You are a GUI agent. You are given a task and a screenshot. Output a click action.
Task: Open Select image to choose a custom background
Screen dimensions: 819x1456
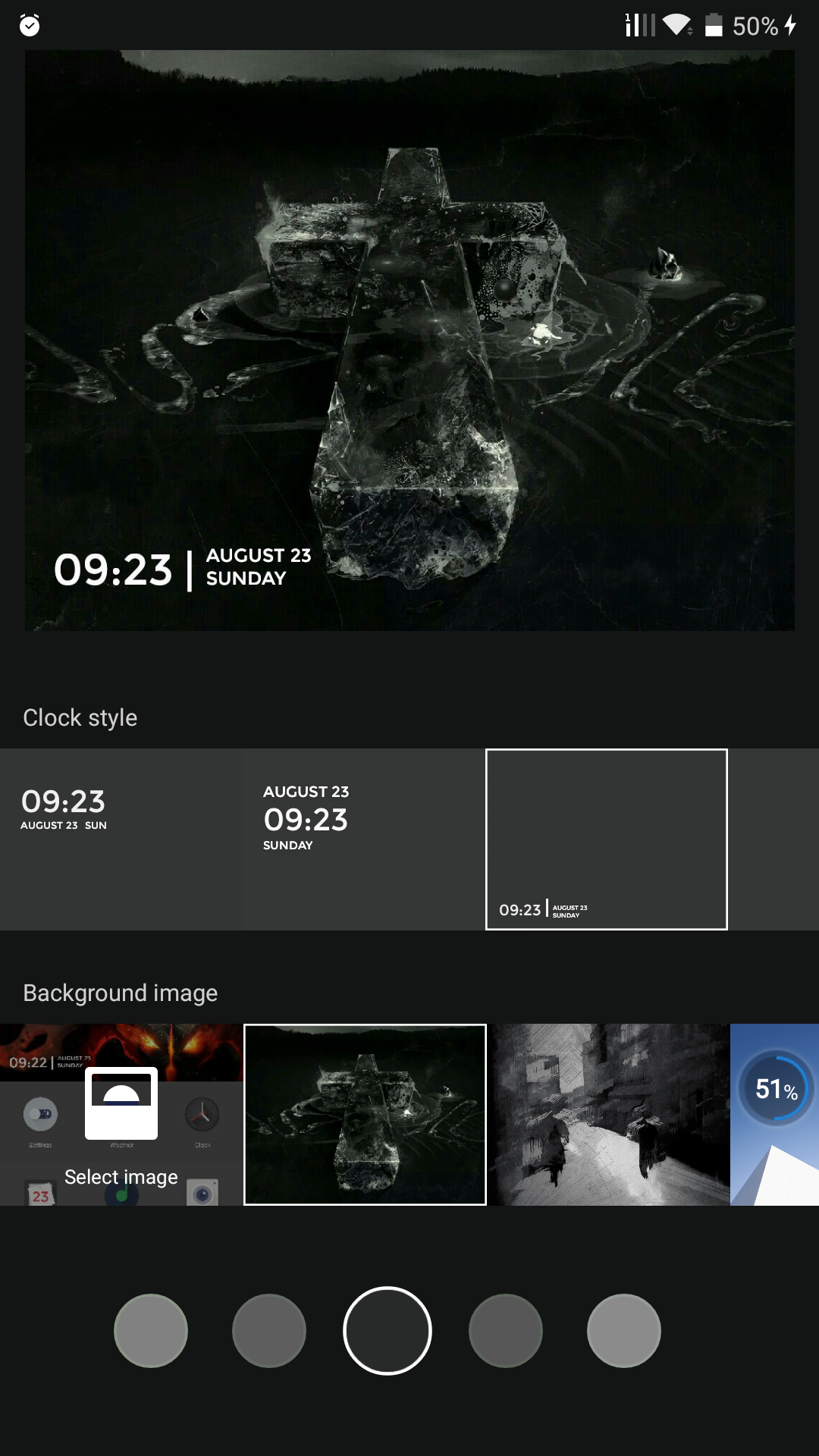click(x=121, y=1115)
